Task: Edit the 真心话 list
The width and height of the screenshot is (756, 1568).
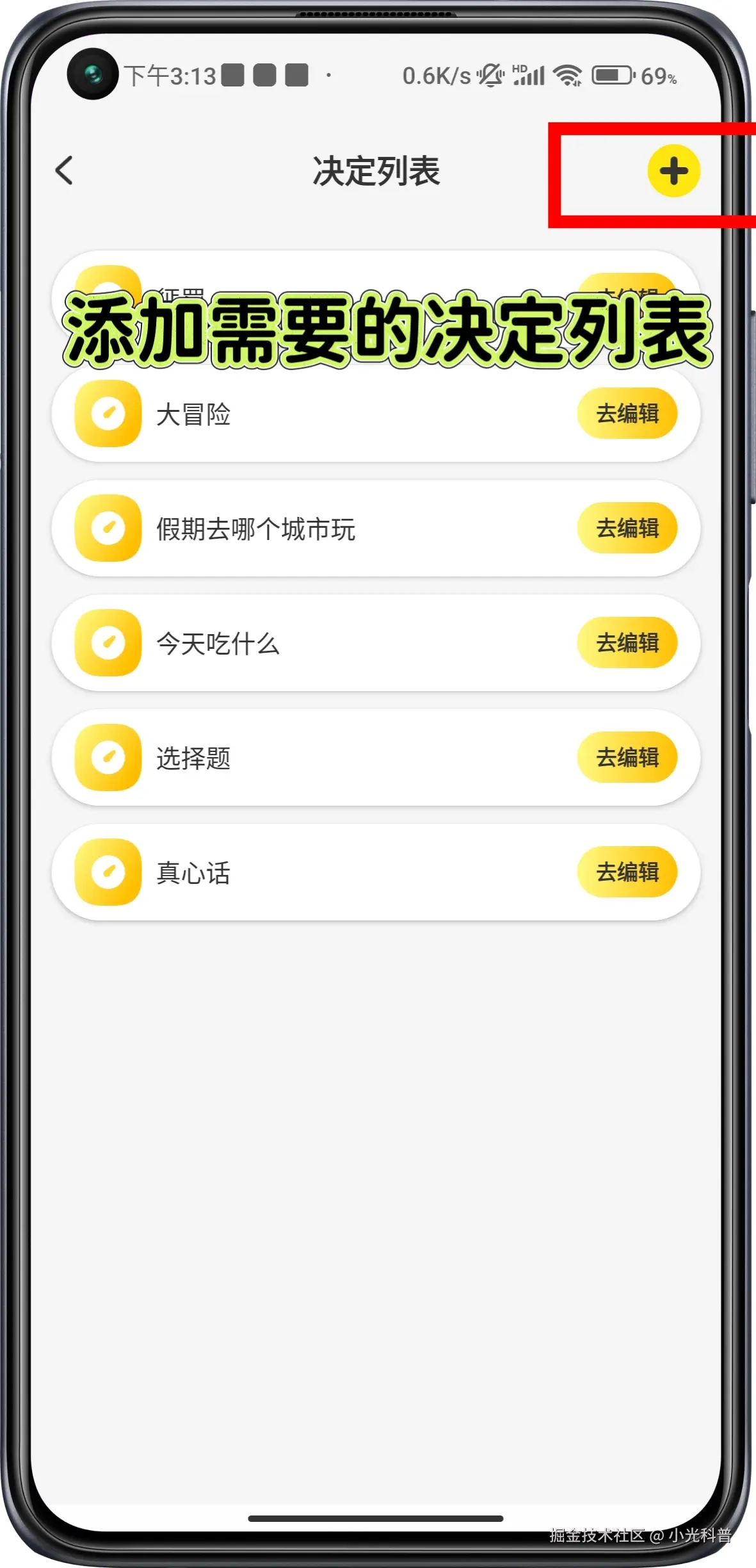Action: point(627,872)
